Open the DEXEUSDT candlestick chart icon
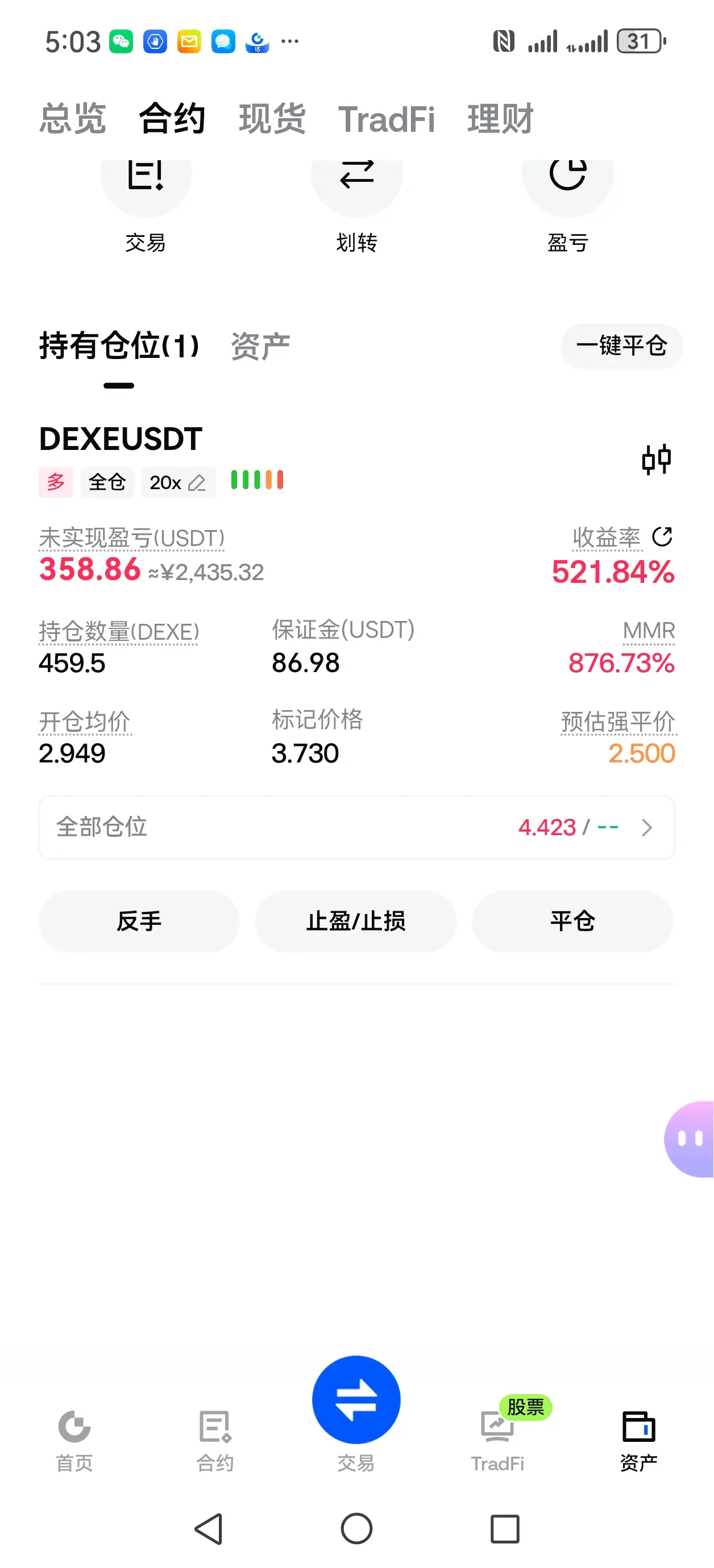Screen dimensions: 714x1568 pyautogui.click(x=657, y=459)
